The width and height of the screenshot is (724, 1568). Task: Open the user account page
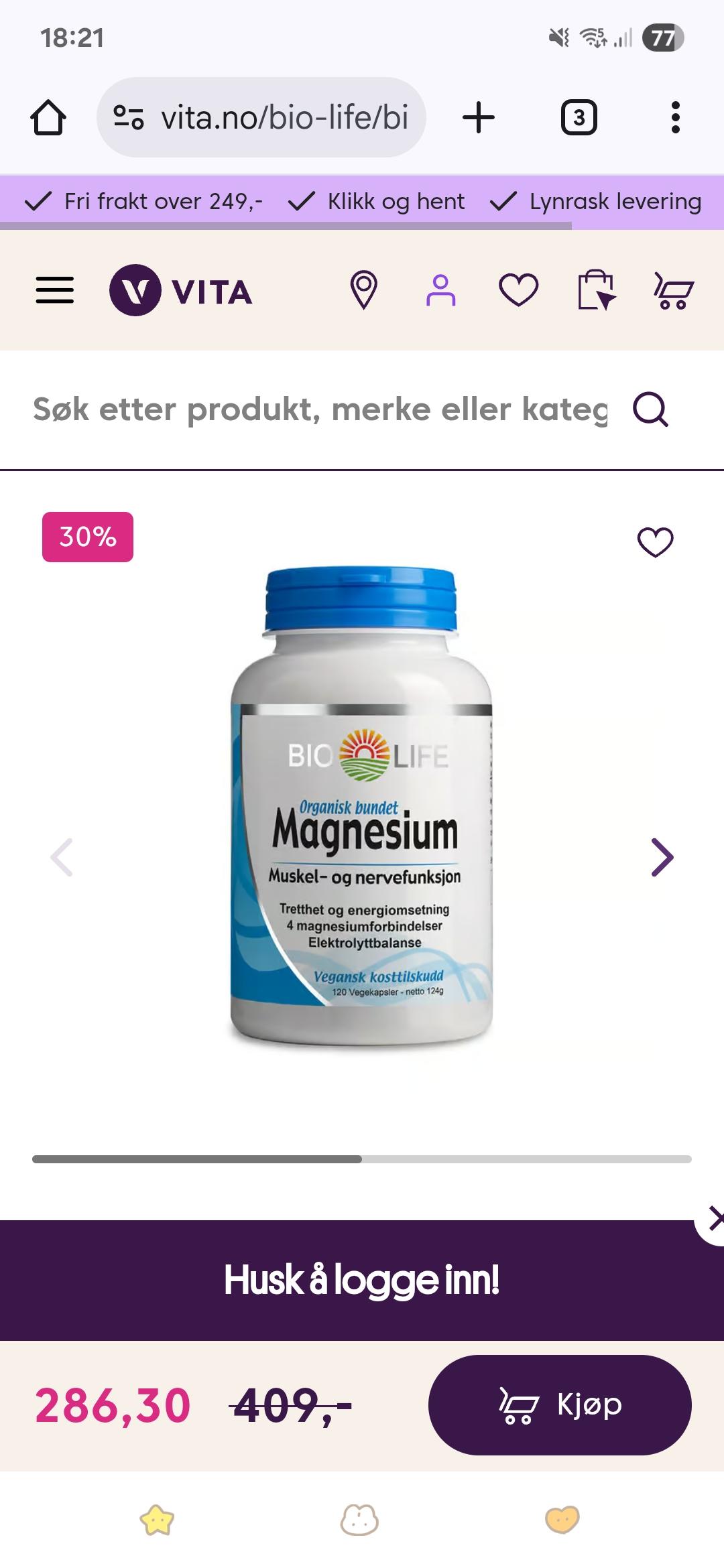(x=440, y=290)
